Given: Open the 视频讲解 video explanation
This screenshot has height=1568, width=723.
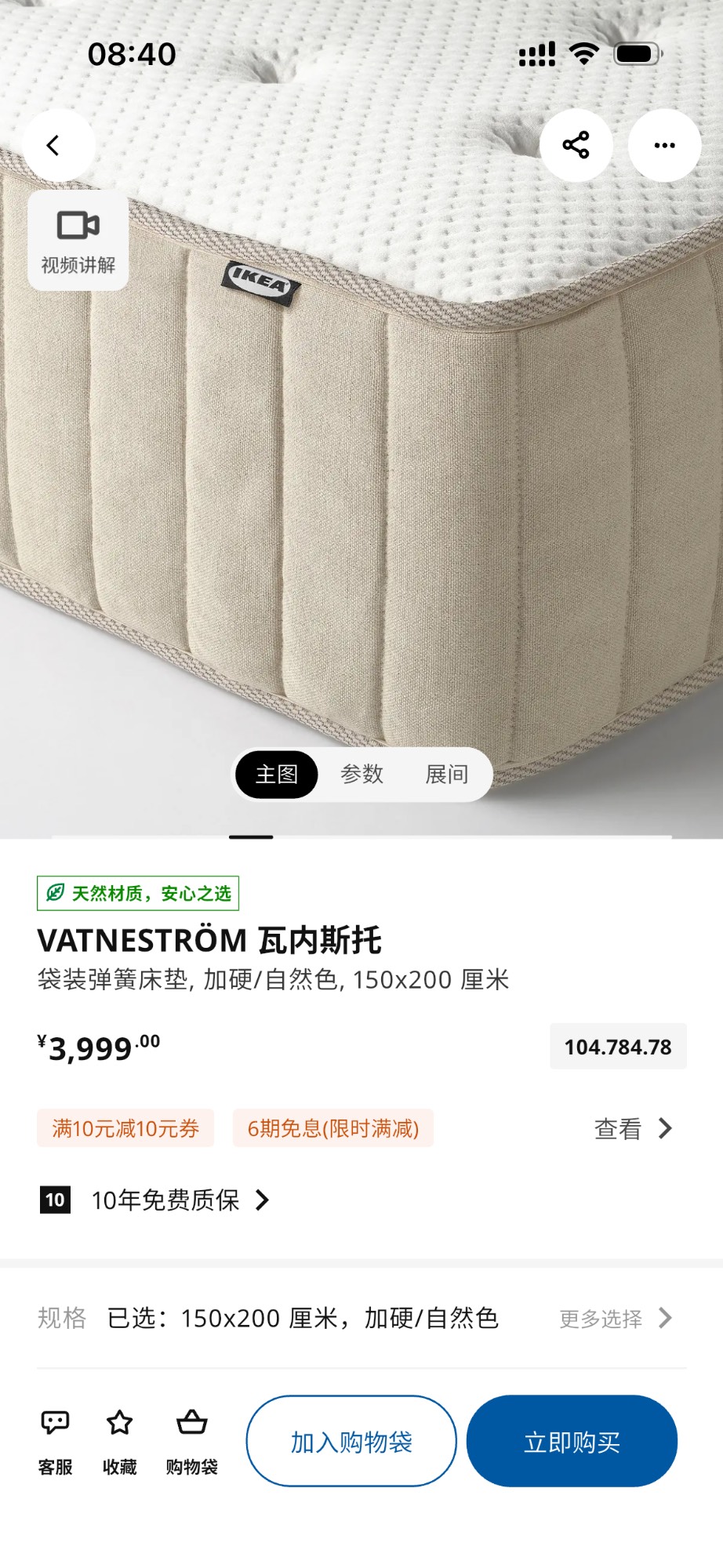Looking at the screenshot, I should [78, 241].
